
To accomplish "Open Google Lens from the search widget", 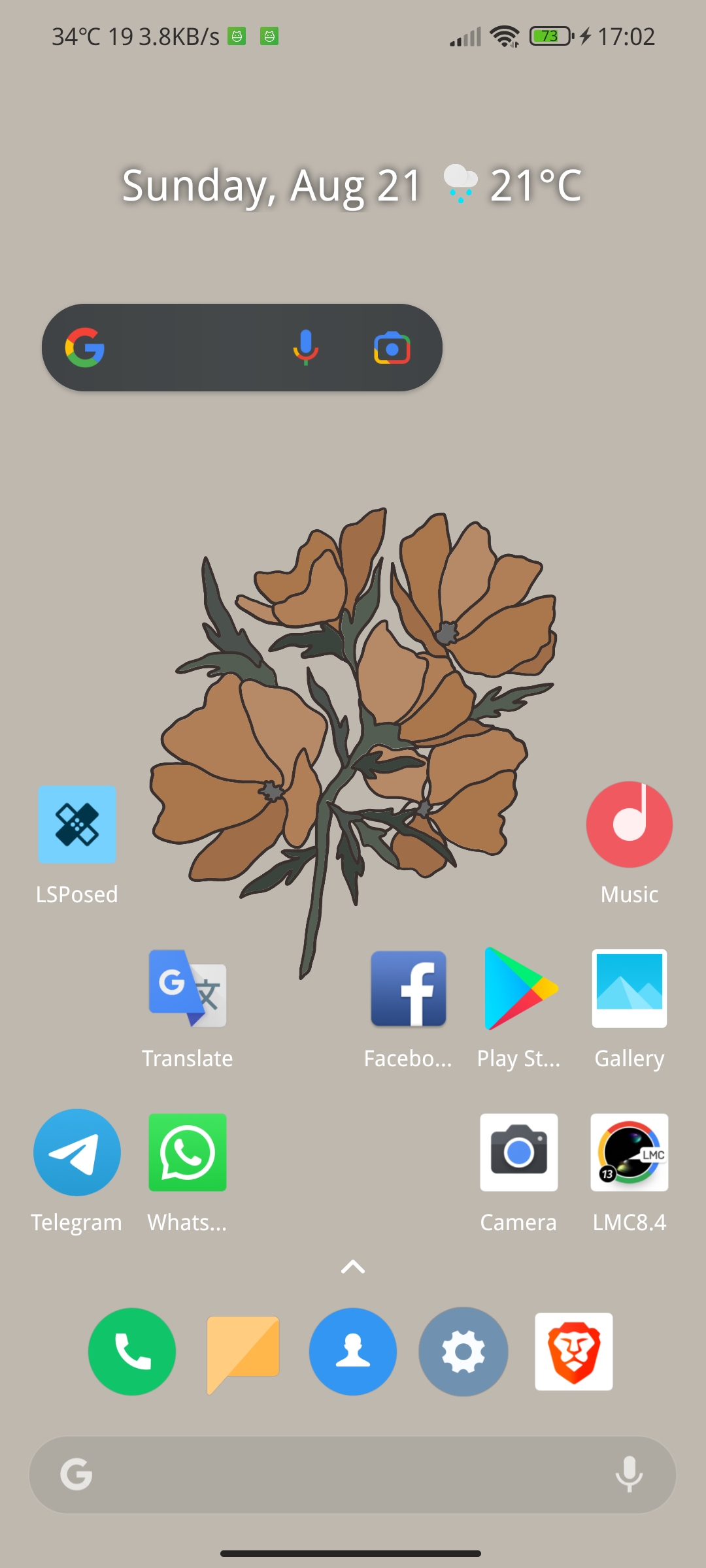I will coord(392,348).
